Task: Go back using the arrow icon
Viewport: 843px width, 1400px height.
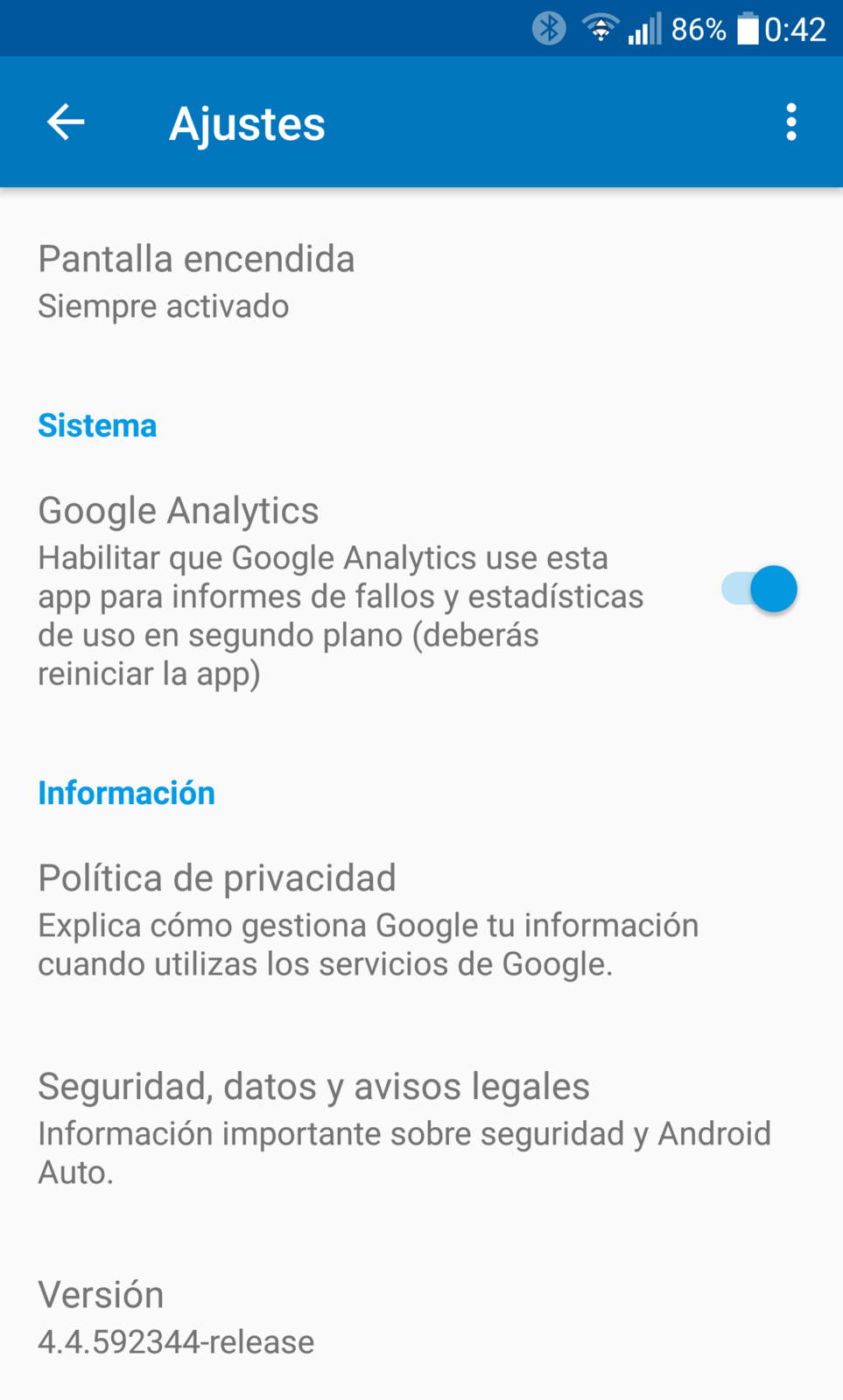Action: pos(66,122)
